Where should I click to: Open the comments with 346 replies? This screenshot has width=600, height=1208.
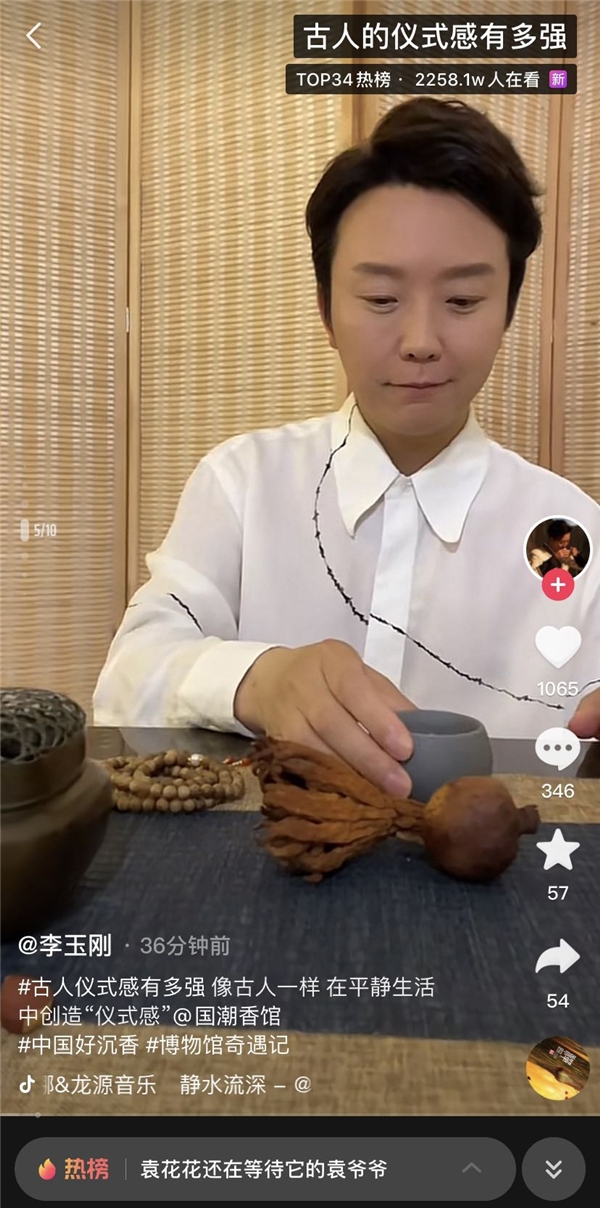tap(557, 750)
